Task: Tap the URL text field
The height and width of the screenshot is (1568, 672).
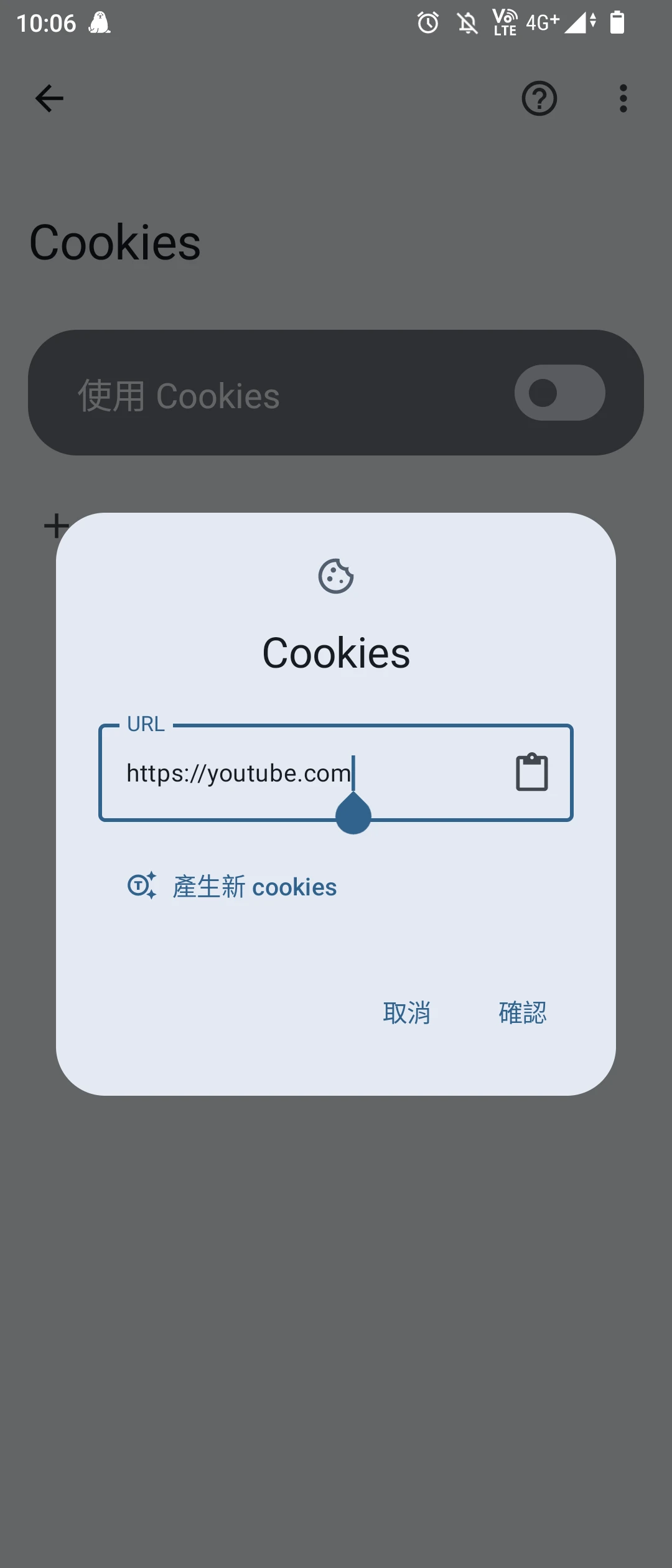Action: tap(299, 773)
